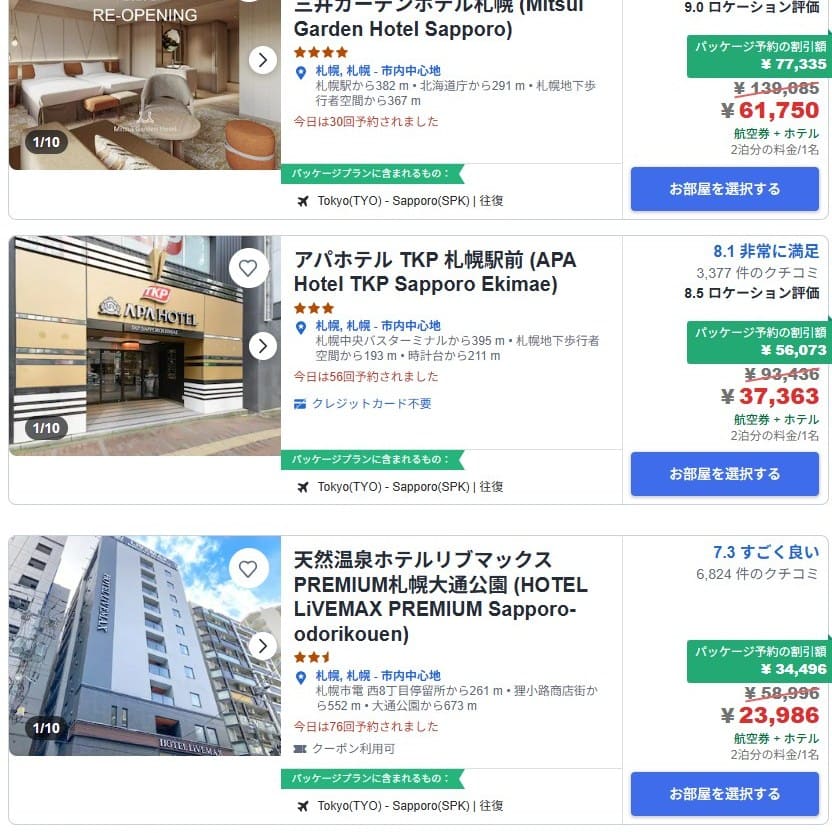Show next photo of Mitsui Garden Hotel Sapporo
The width and height of the screenshot is (832, 833).
coord(262,60)
